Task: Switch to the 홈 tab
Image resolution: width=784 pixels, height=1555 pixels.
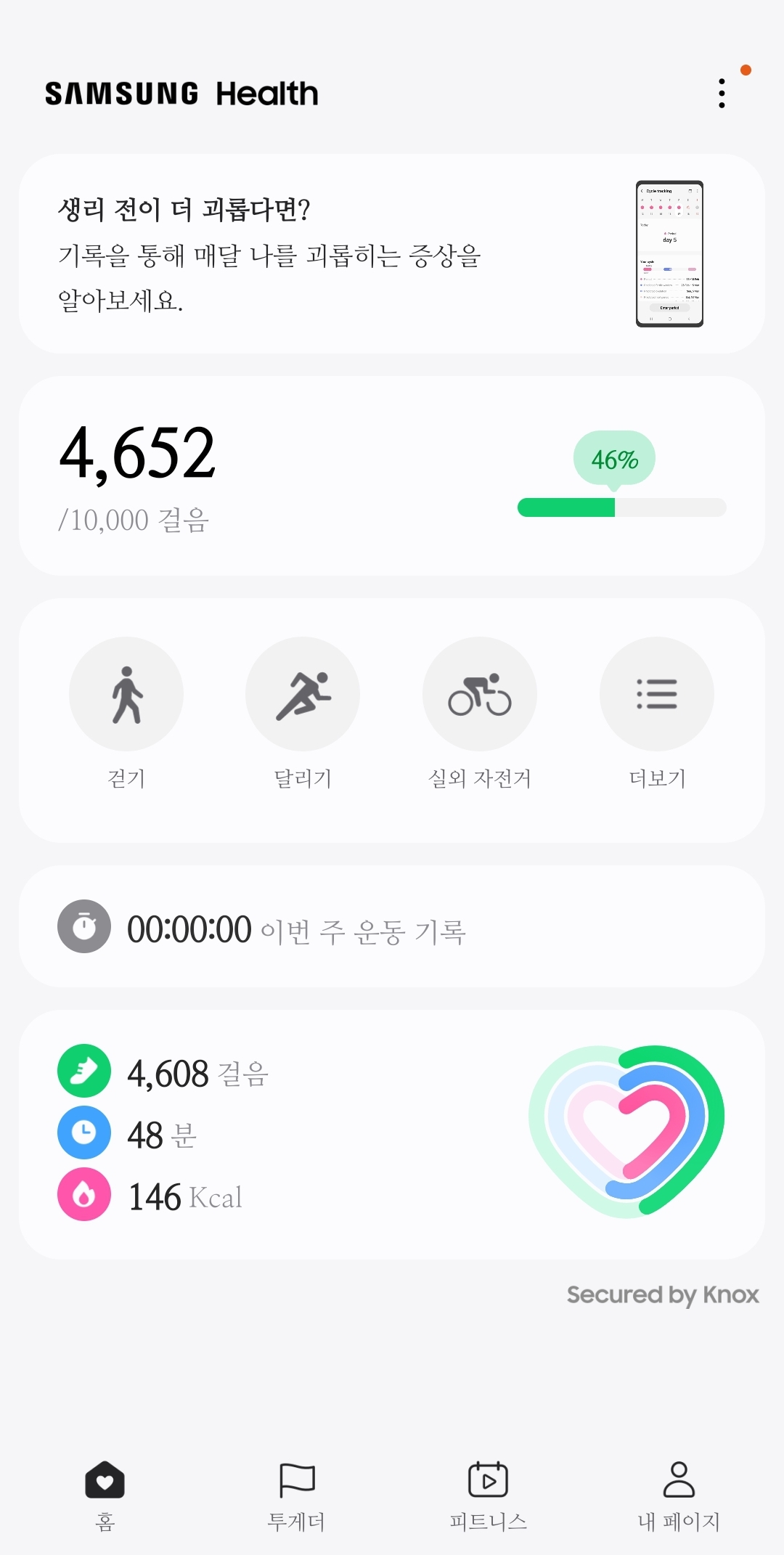Action: pyautogui.click(x=105, y=1494)
